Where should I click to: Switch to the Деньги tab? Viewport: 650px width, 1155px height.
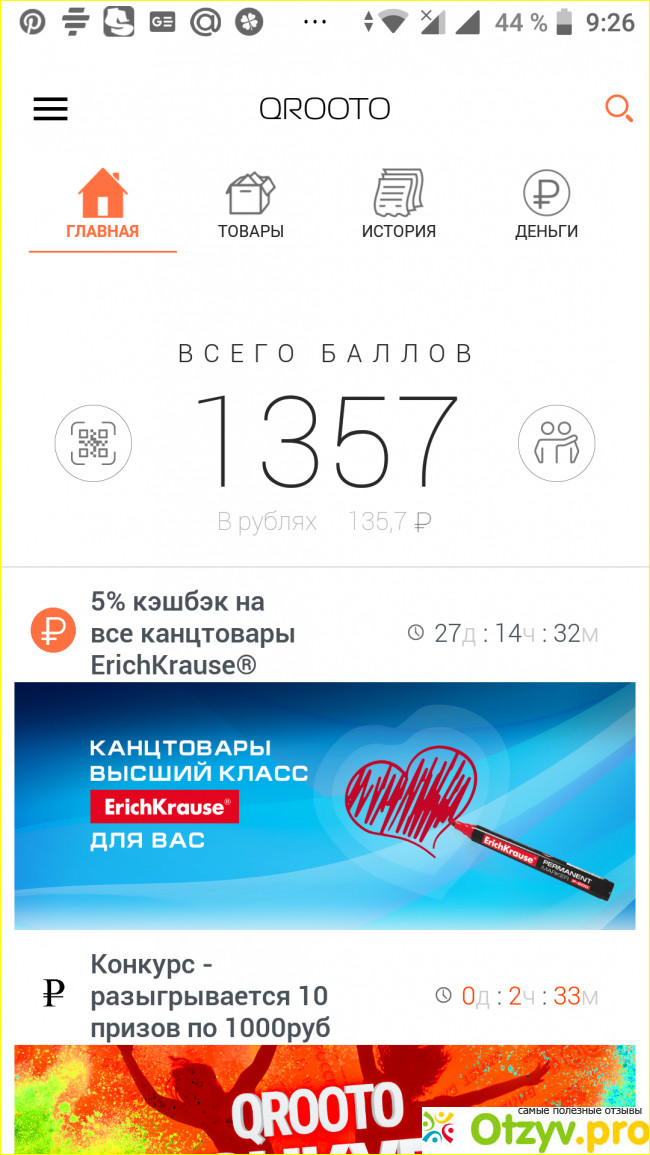(546, 205)
